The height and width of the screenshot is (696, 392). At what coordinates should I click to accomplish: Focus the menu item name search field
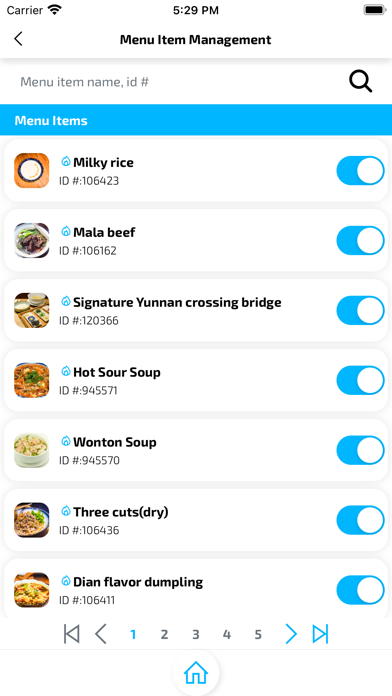coord(178,82)
